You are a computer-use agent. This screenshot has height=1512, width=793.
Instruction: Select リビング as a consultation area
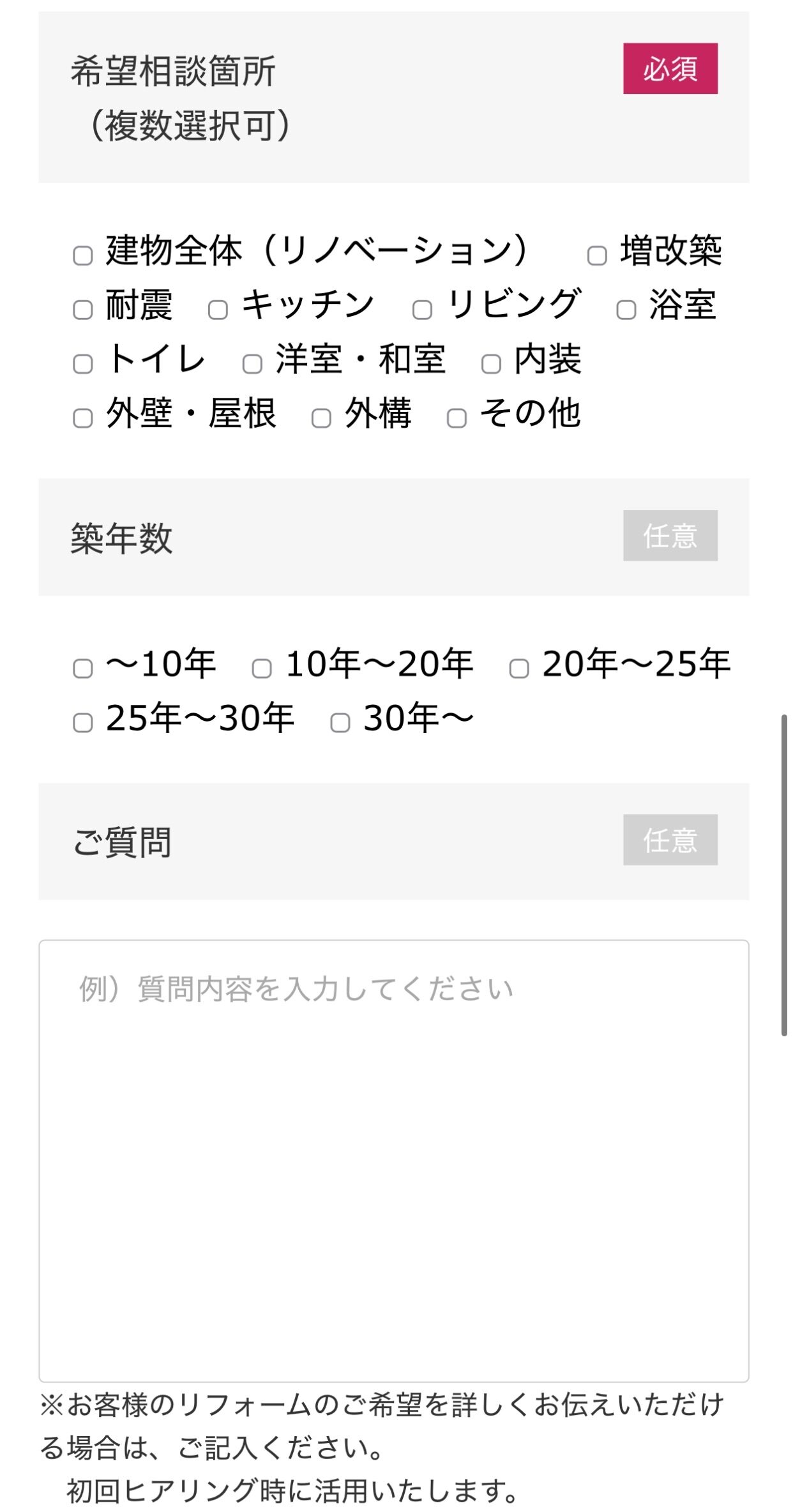click(422, 309)
